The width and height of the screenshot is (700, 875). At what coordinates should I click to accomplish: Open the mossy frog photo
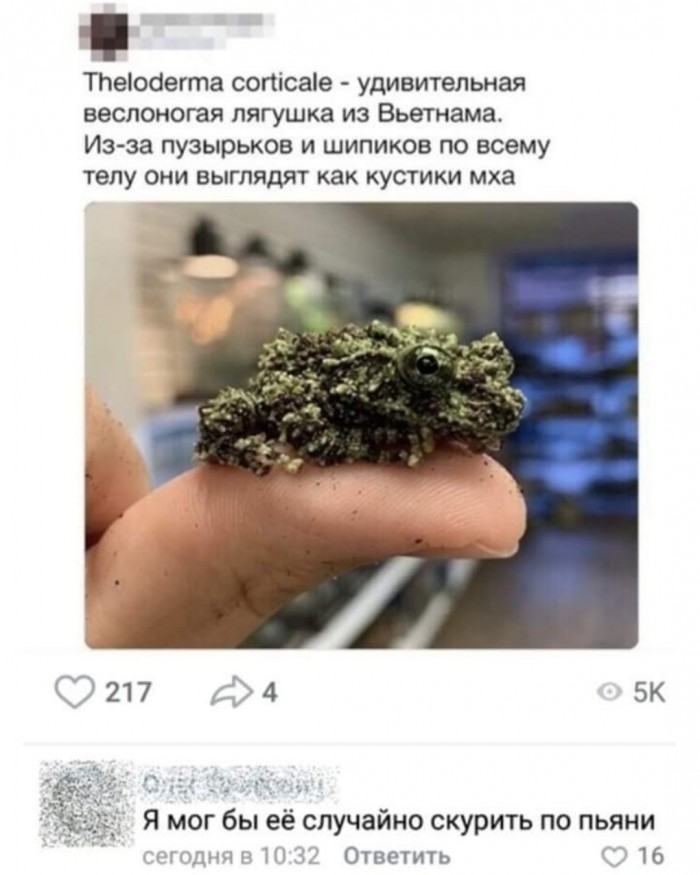click(360, 425)
